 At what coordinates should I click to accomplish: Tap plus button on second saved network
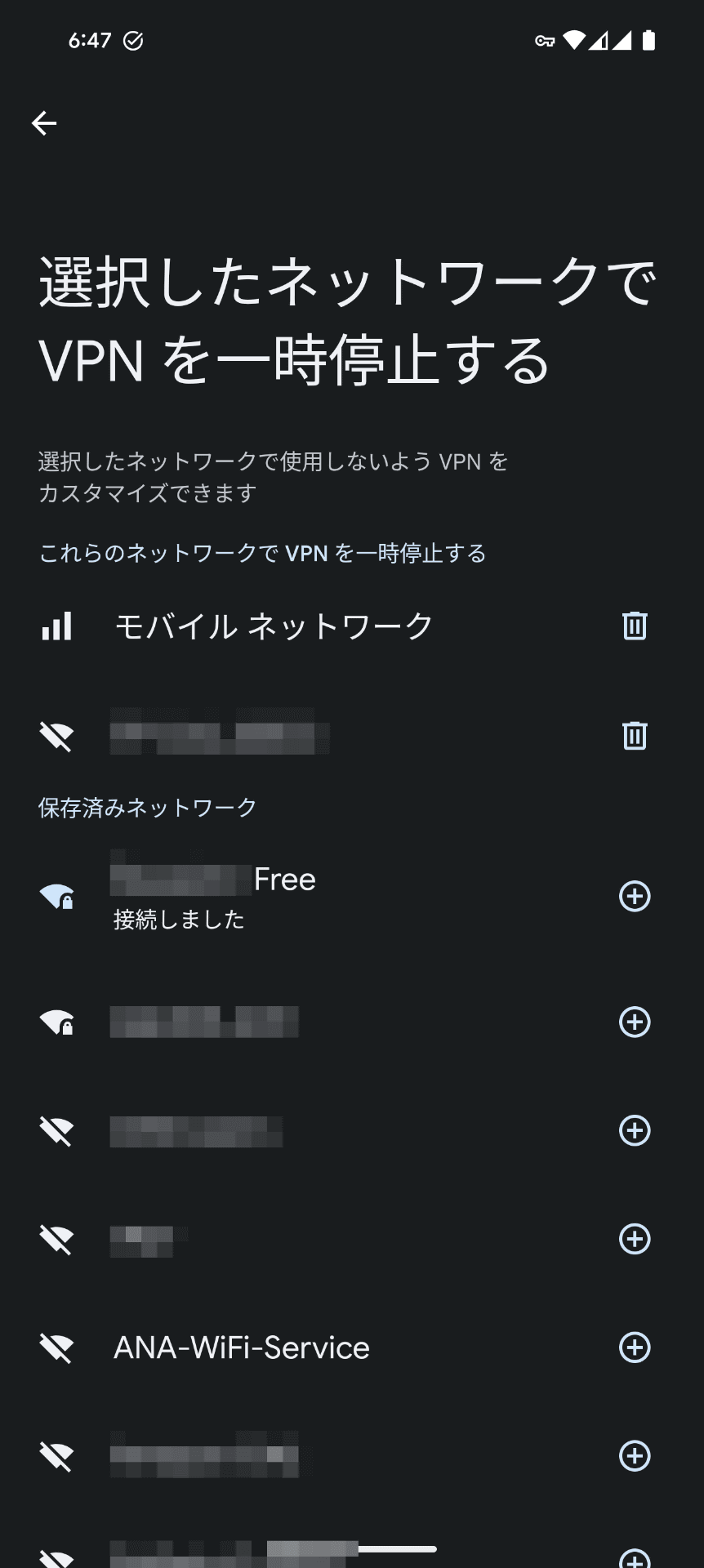[x=635, y=1022]
